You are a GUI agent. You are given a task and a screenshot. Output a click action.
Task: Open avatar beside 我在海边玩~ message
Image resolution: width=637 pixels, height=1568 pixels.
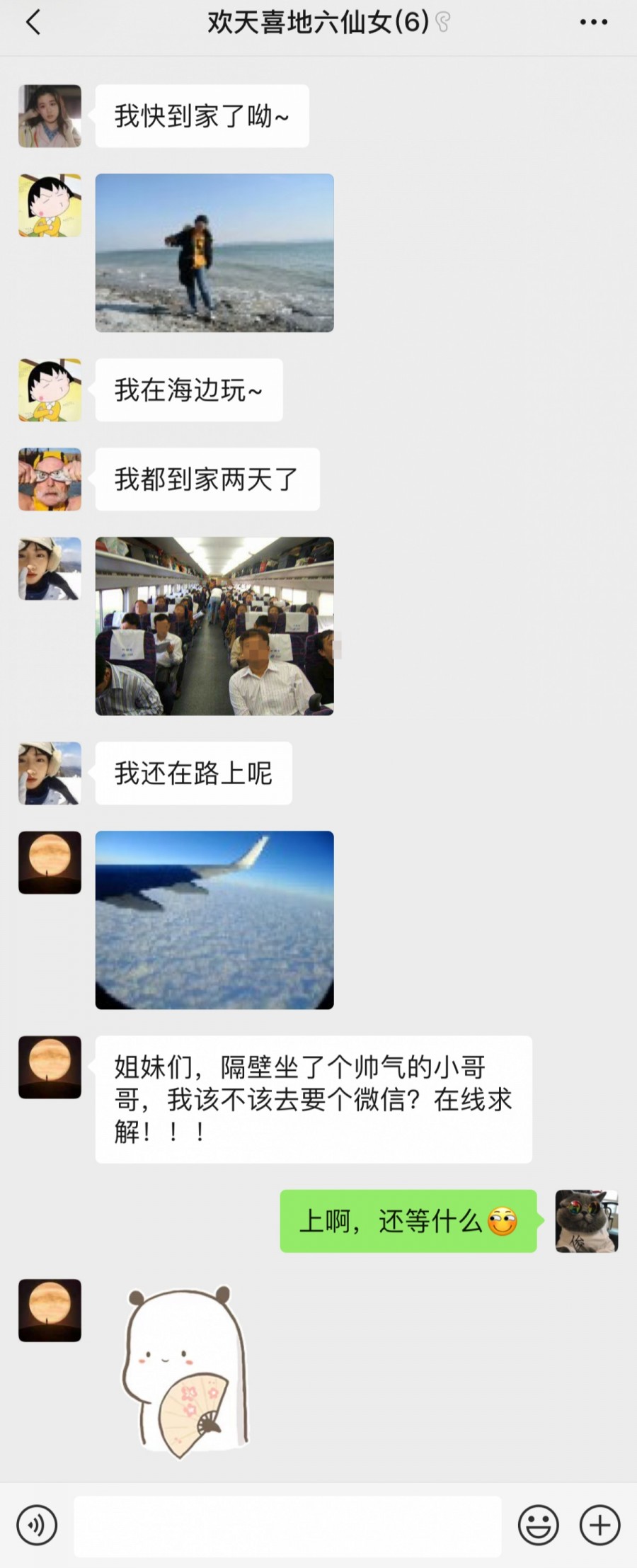tap(50, 390)
